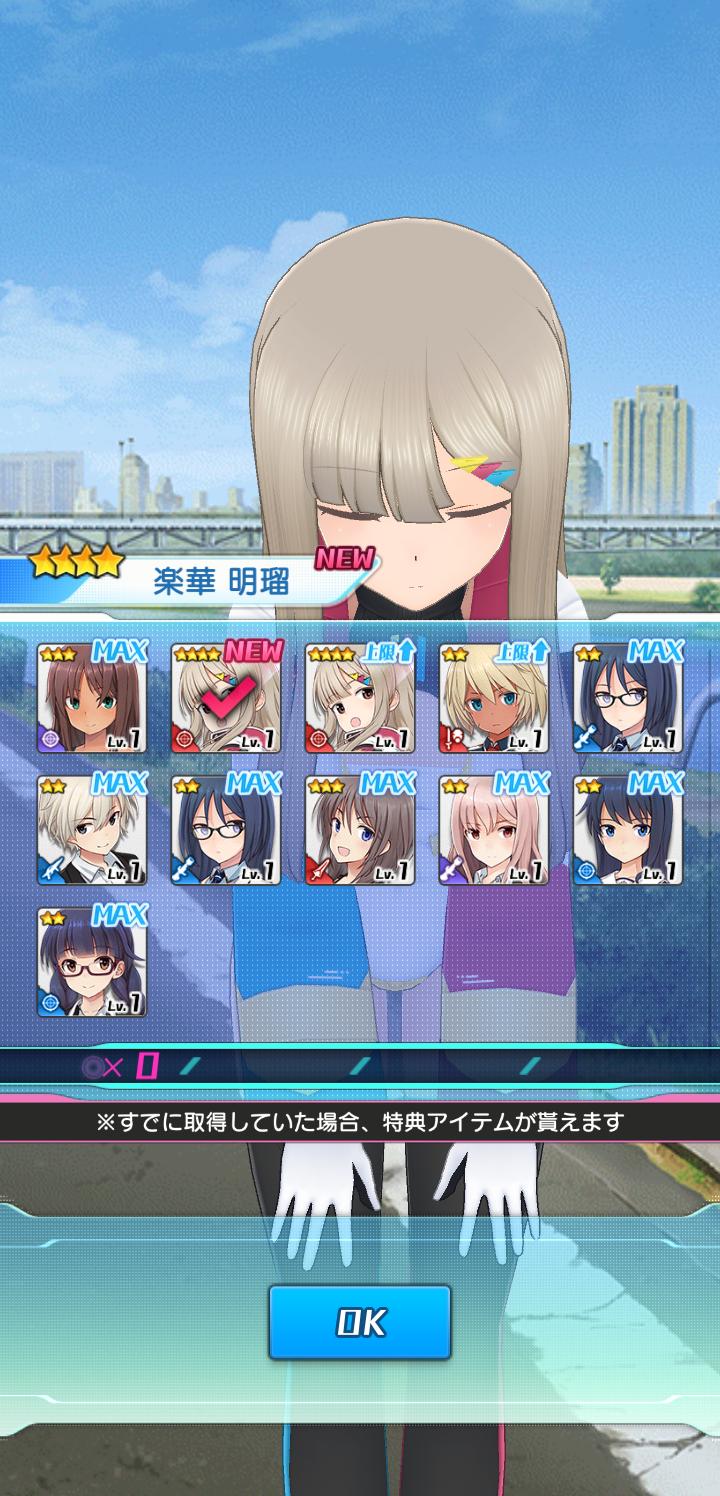Viewport: 720px width, 1496px height.
Task: View the three-star brown-haired smiling girl card
Action: 360,830
